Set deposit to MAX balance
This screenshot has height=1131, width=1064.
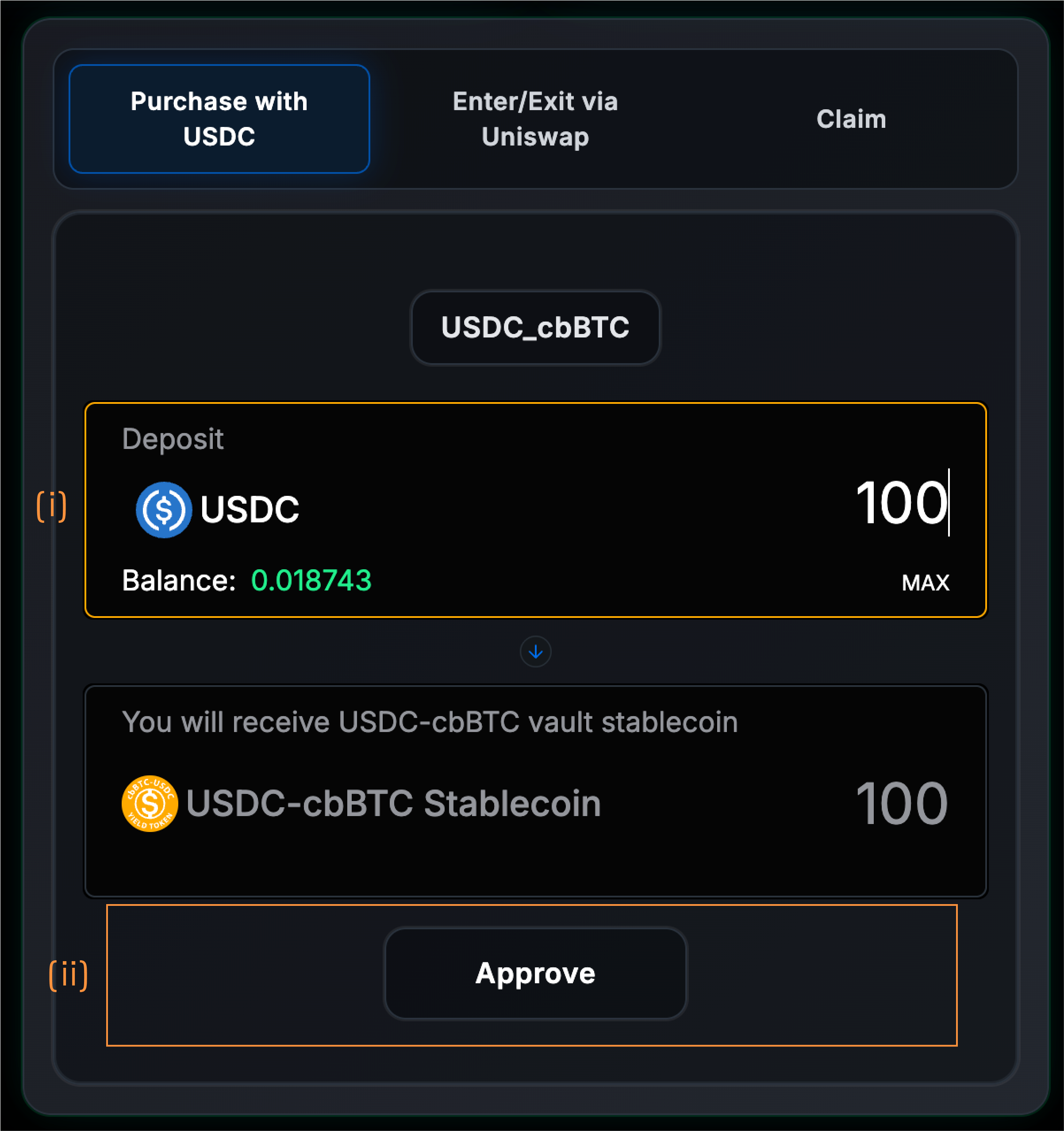[x=925, y=583]
